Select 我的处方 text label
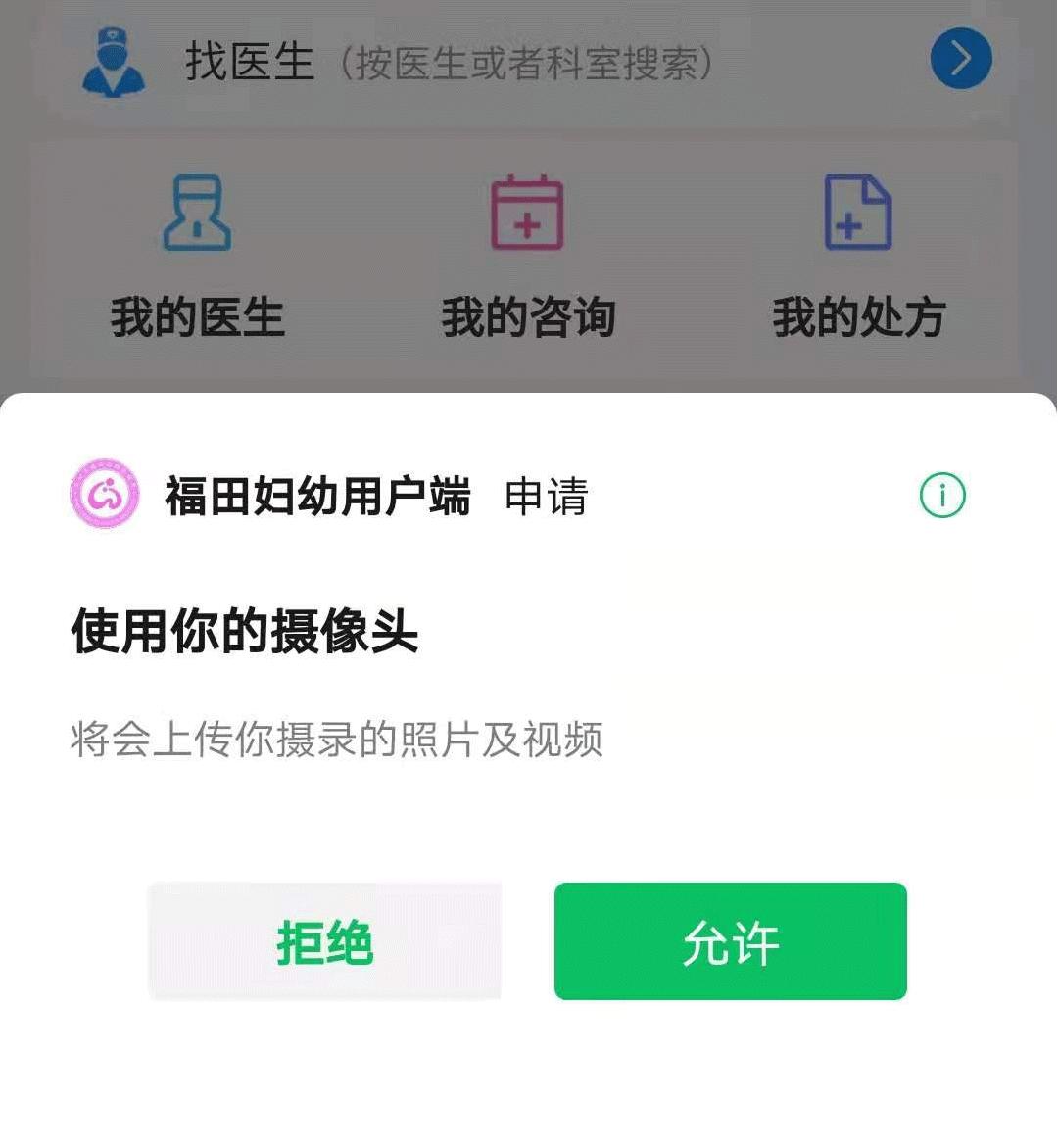Image resolution: width=1058 pixels, height=1148 pixels. pos(857,316)
